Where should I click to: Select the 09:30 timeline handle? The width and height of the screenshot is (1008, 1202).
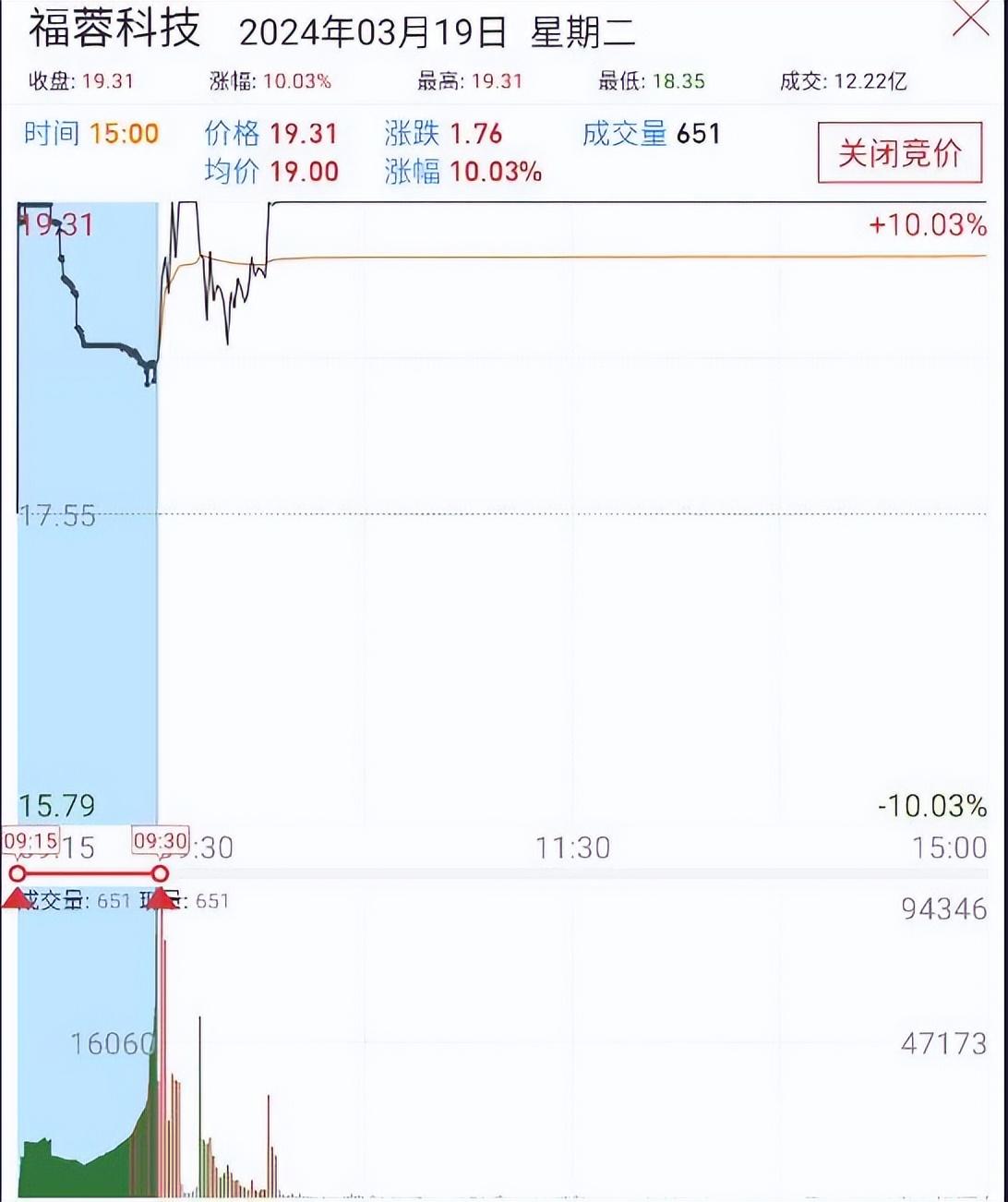click(x=161, y=873)
